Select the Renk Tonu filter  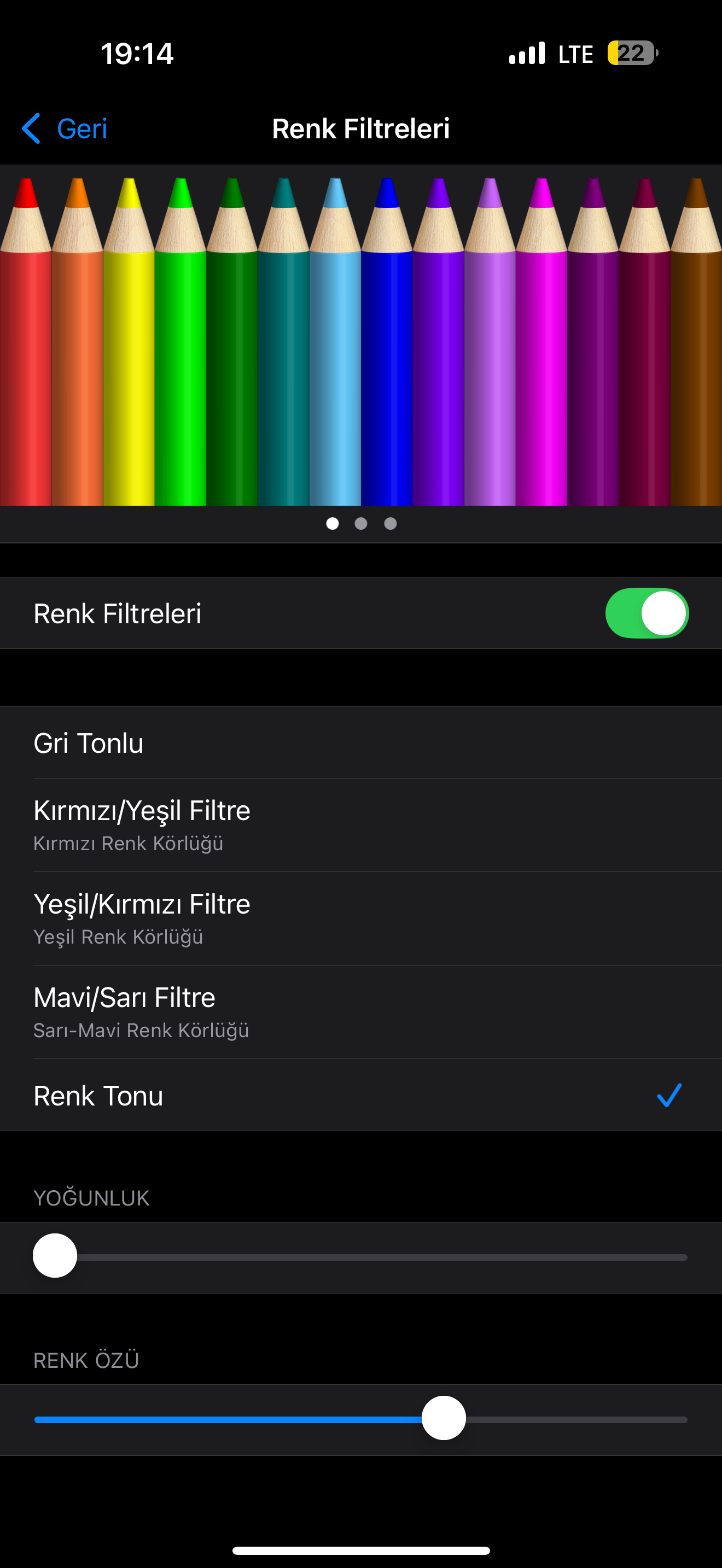360,1096
